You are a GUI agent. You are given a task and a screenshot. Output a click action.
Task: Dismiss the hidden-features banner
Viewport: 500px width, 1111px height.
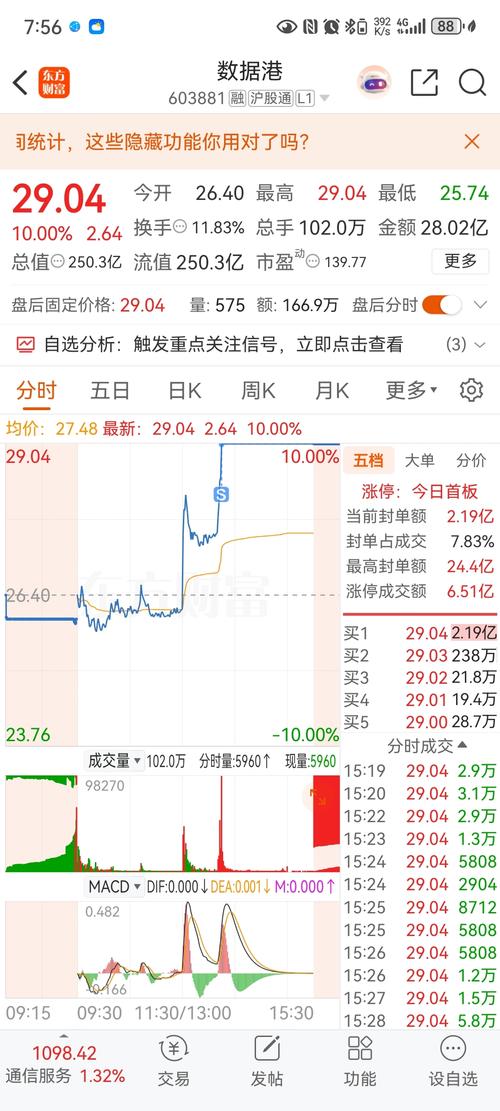pos(472,141)
